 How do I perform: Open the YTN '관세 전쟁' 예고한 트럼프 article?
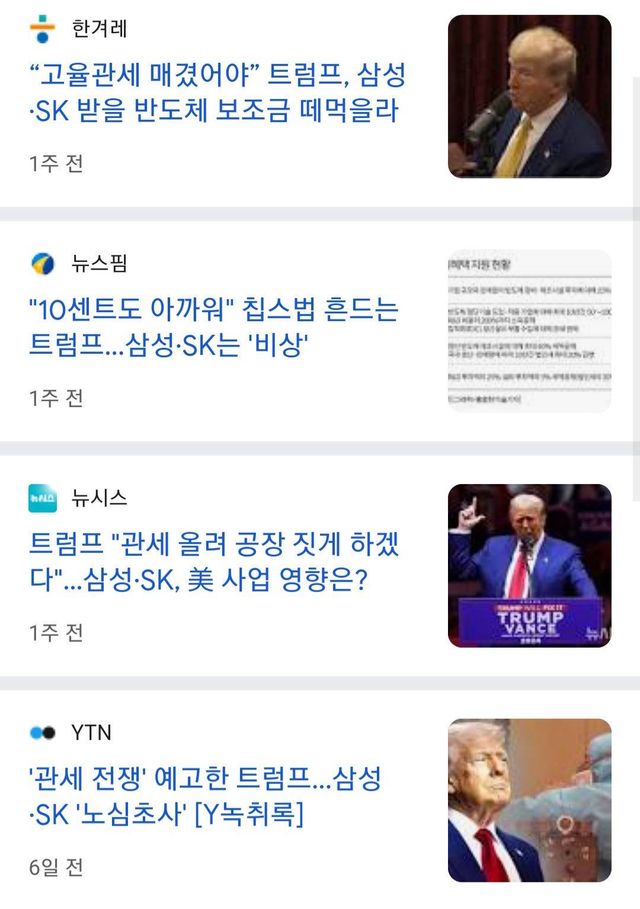coord(205,797)
